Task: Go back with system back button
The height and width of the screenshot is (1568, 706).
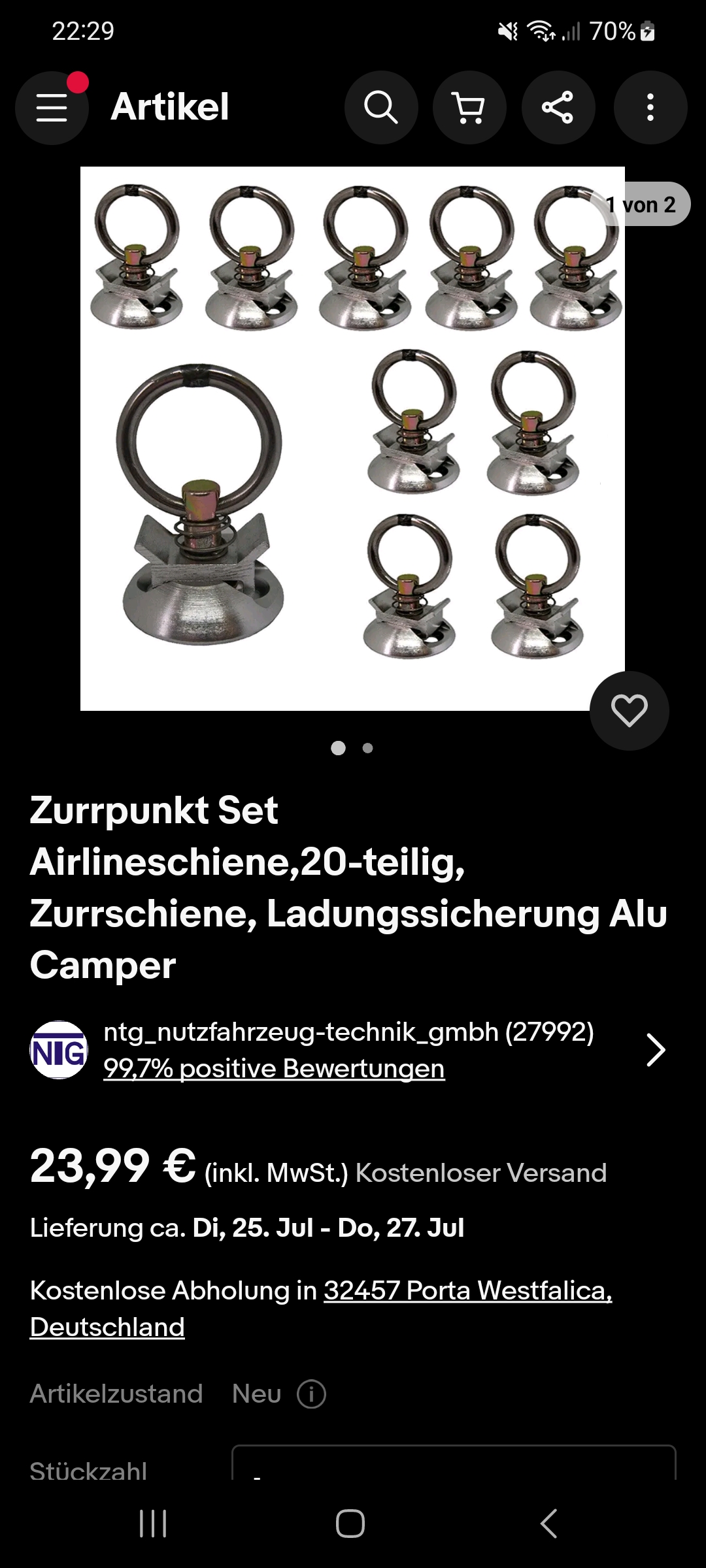Action: coord(549,1524)
